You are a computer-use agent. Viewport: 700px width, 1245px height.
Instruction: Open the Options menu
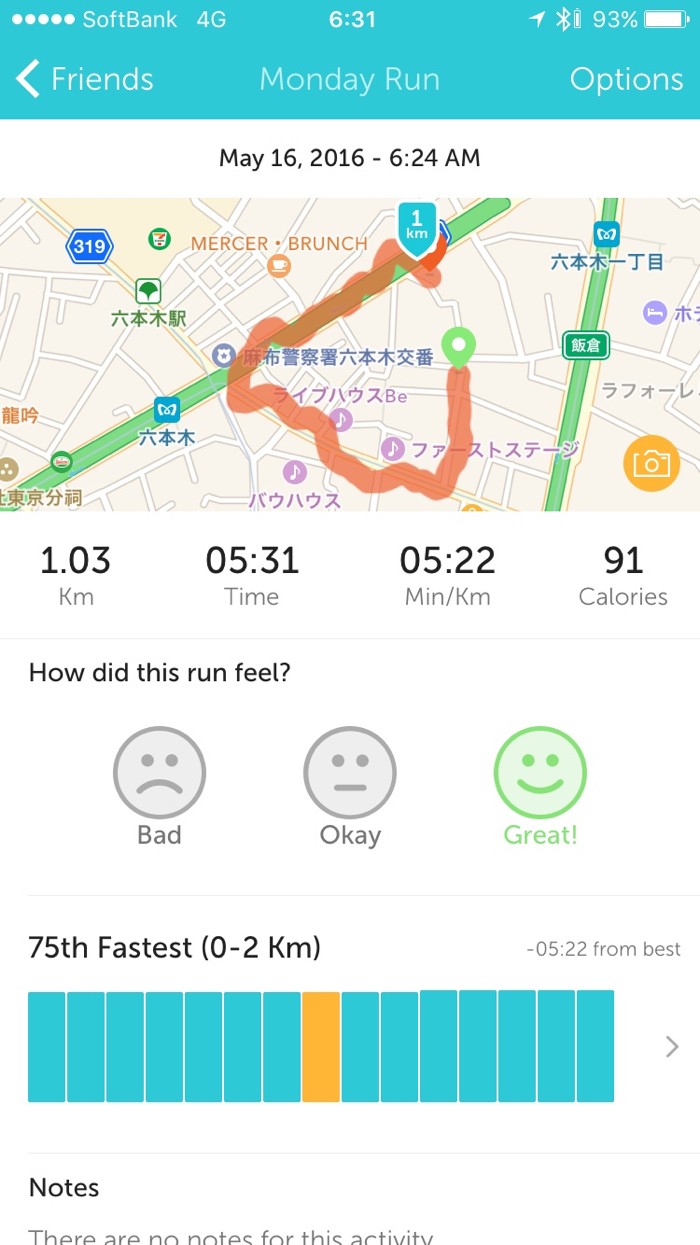click(626, 80)
